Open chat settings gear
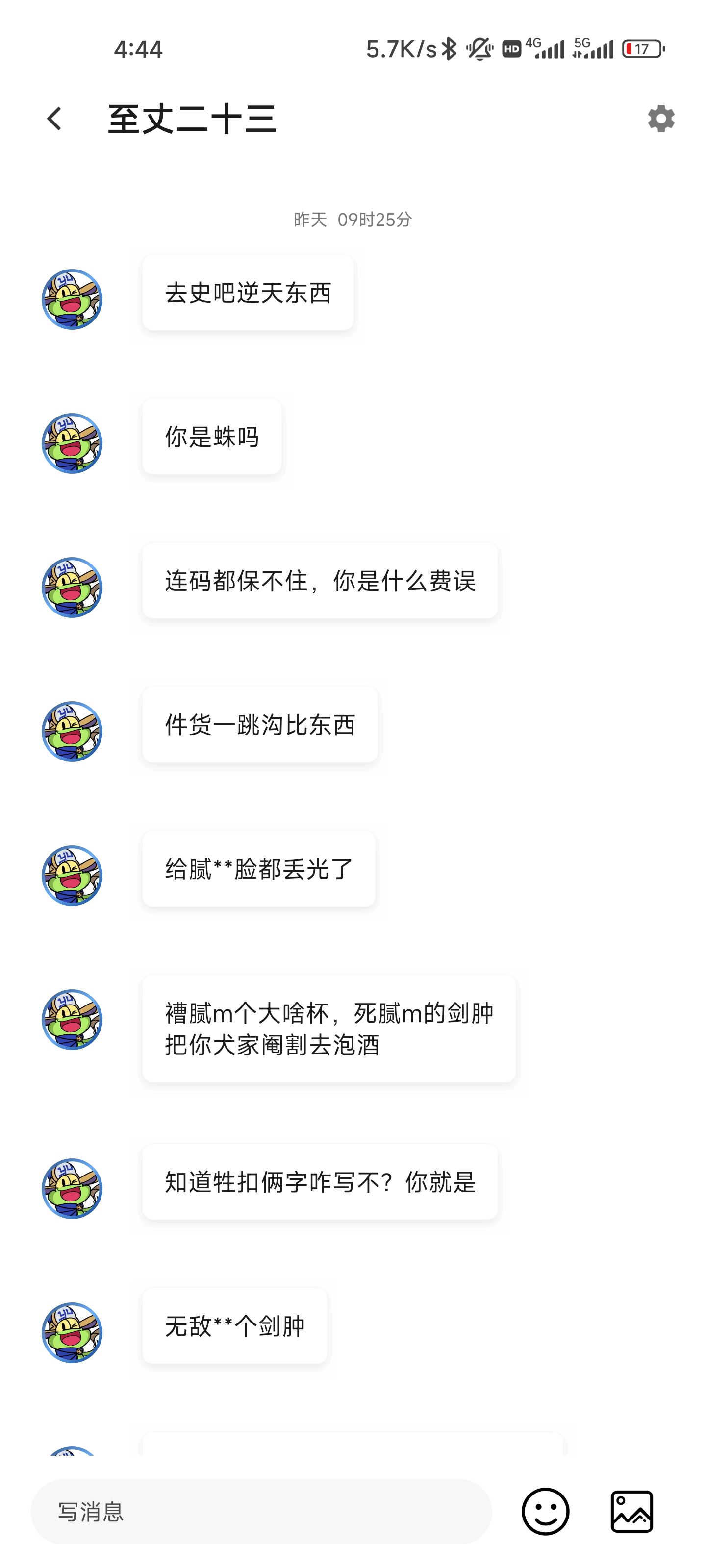Image resolution: width=706 pixels, height=1568 pixels. pos(661,119)
